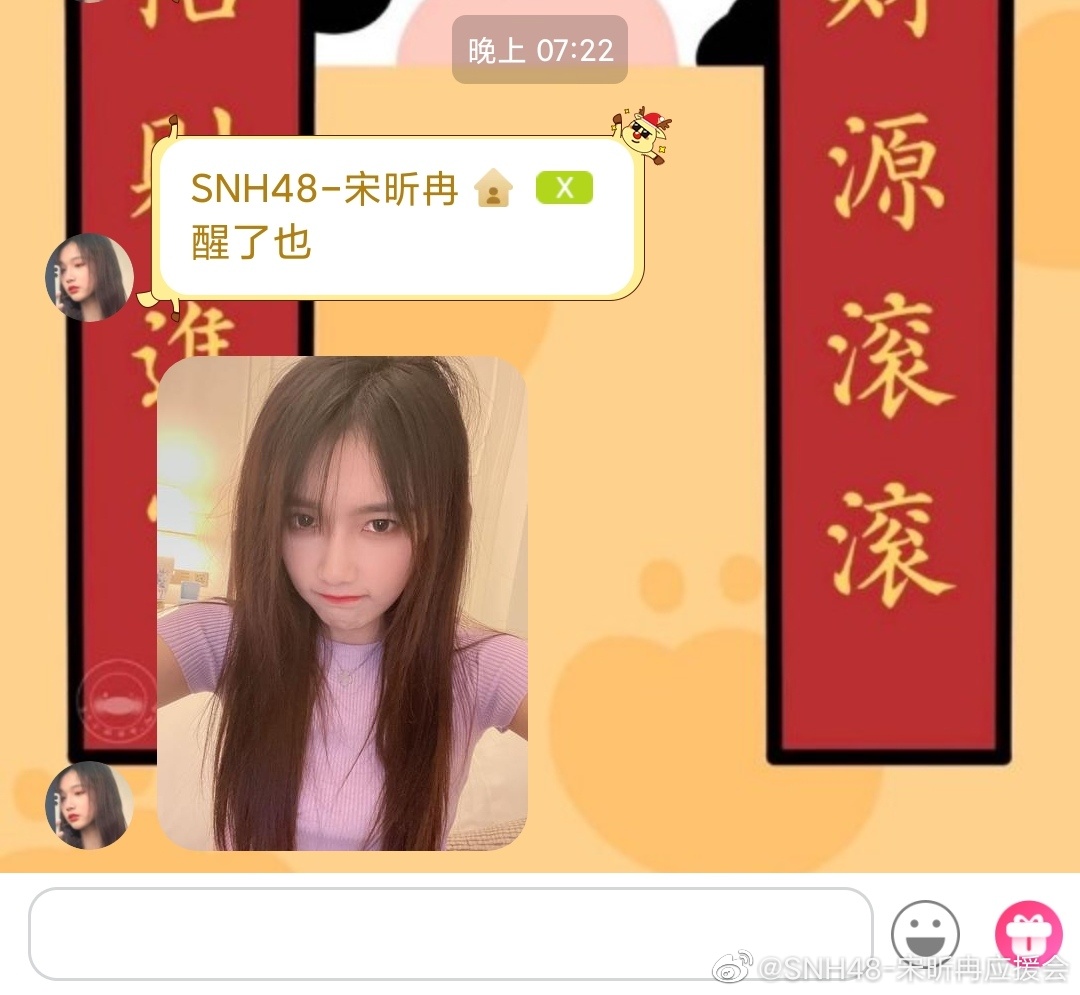
Task: Open the emoji picker
Action: click(925, 934)
